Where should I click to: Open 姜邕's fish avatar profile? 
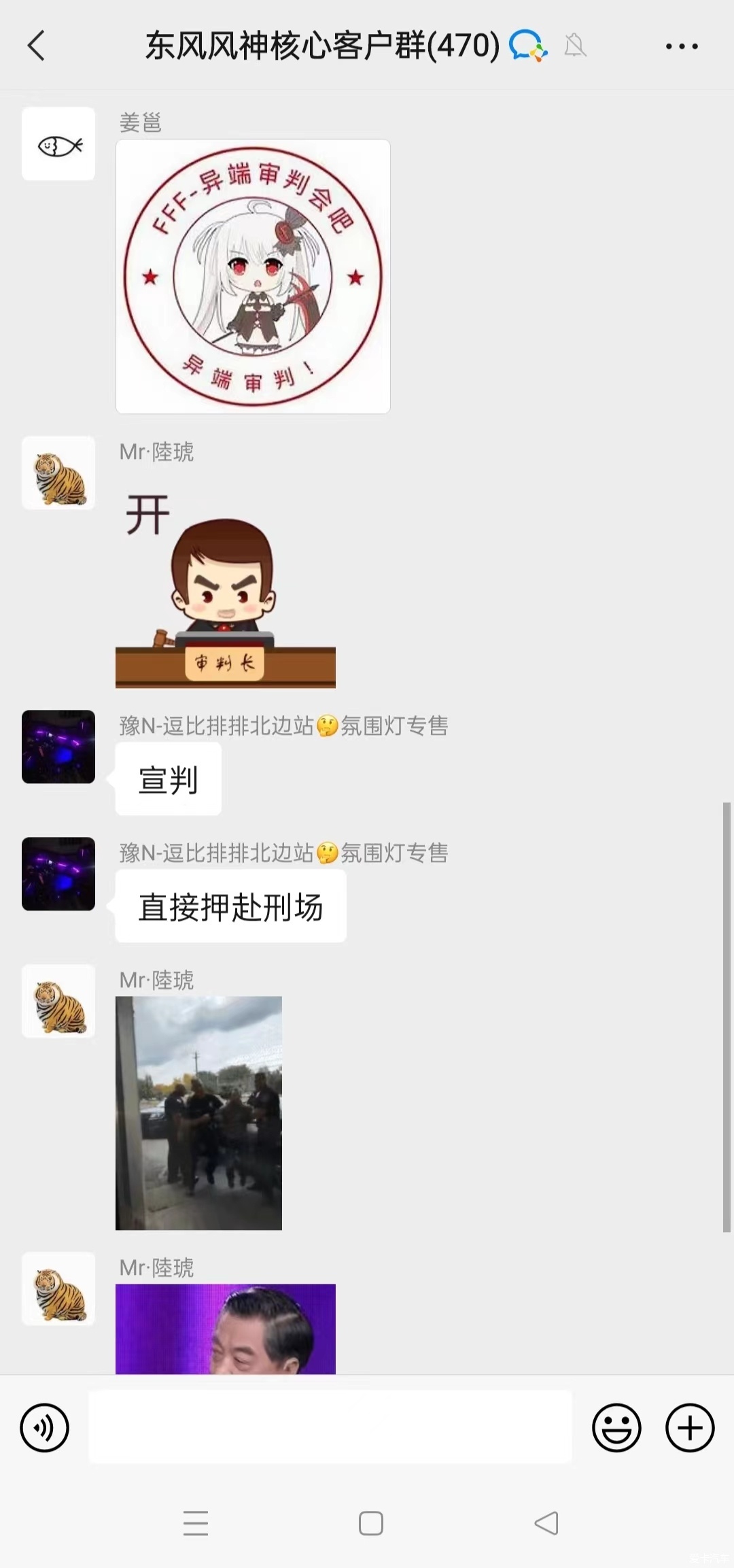tap(58, 144)
